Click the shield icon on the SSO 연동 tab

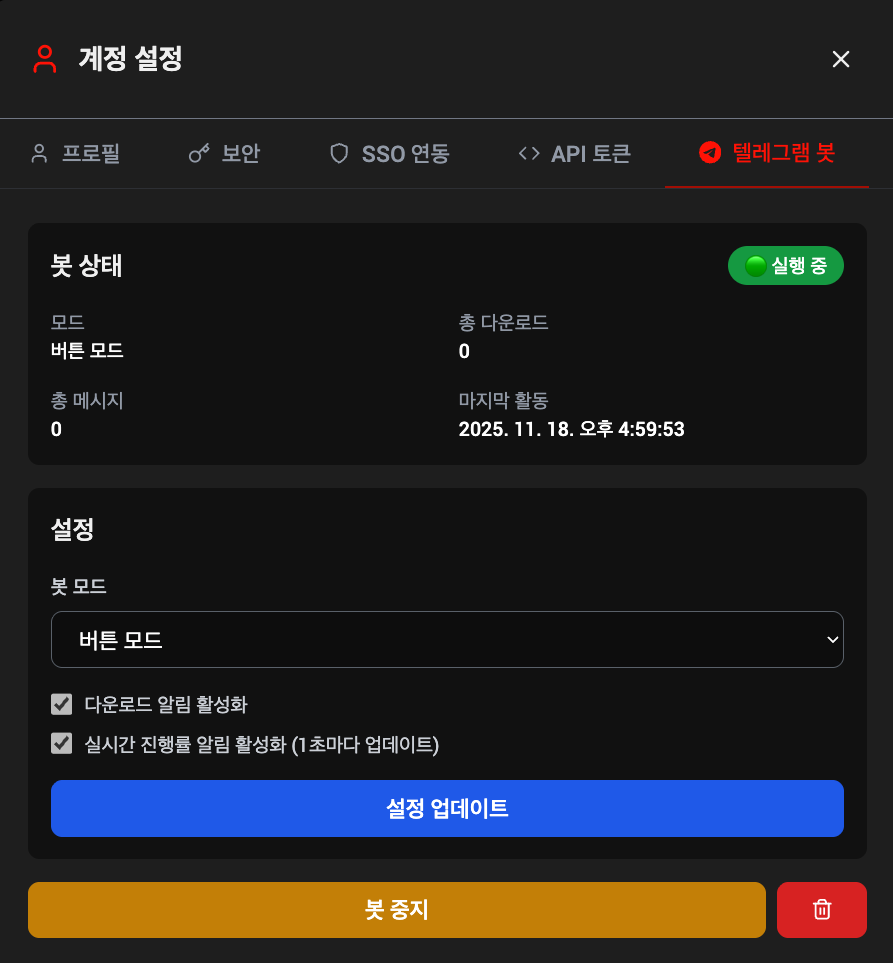[339, 153]
